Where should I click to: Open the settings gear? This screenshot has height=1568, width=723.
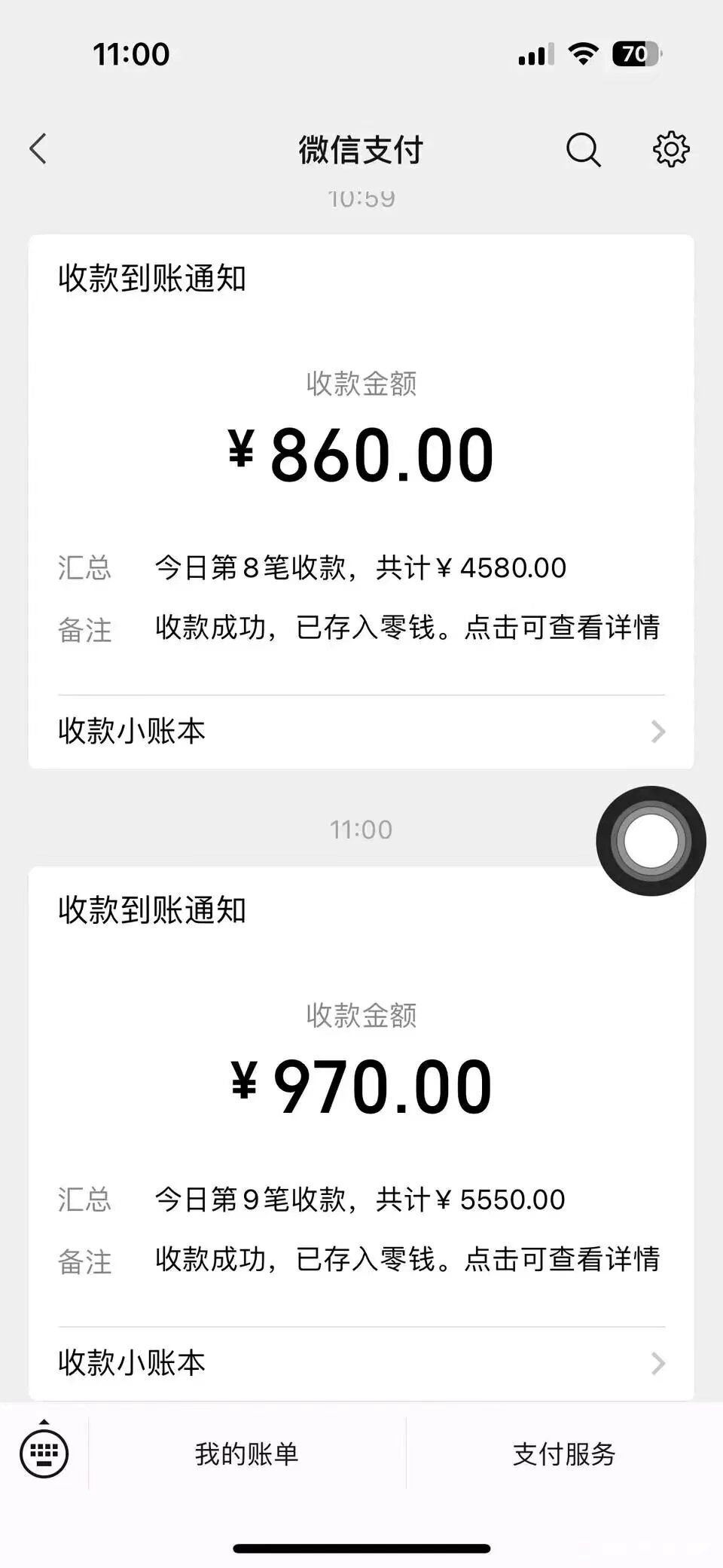click(x=670, y=149)
